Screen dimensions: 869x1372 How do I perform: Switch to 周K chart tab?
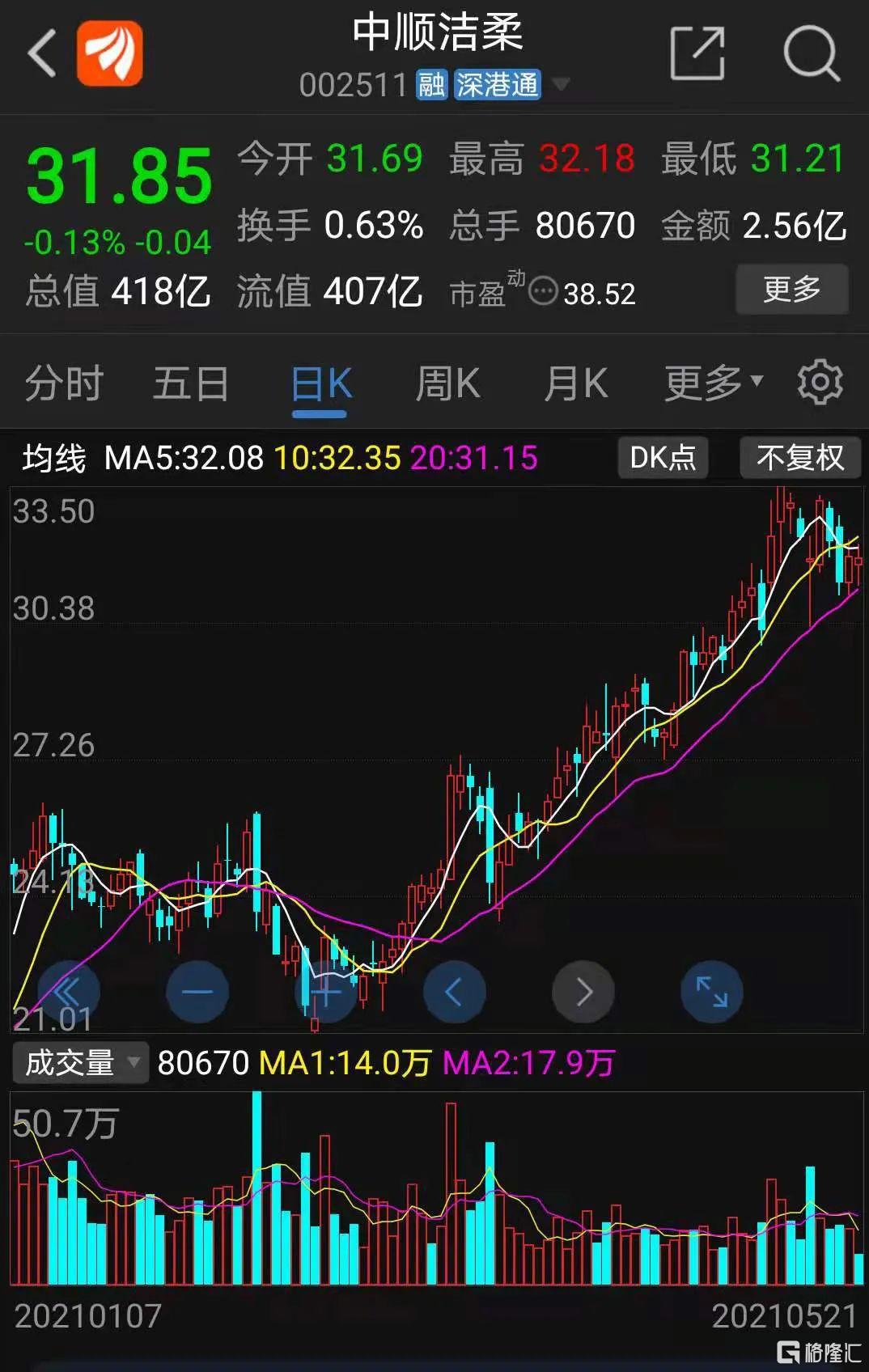[x=447, y=383]
